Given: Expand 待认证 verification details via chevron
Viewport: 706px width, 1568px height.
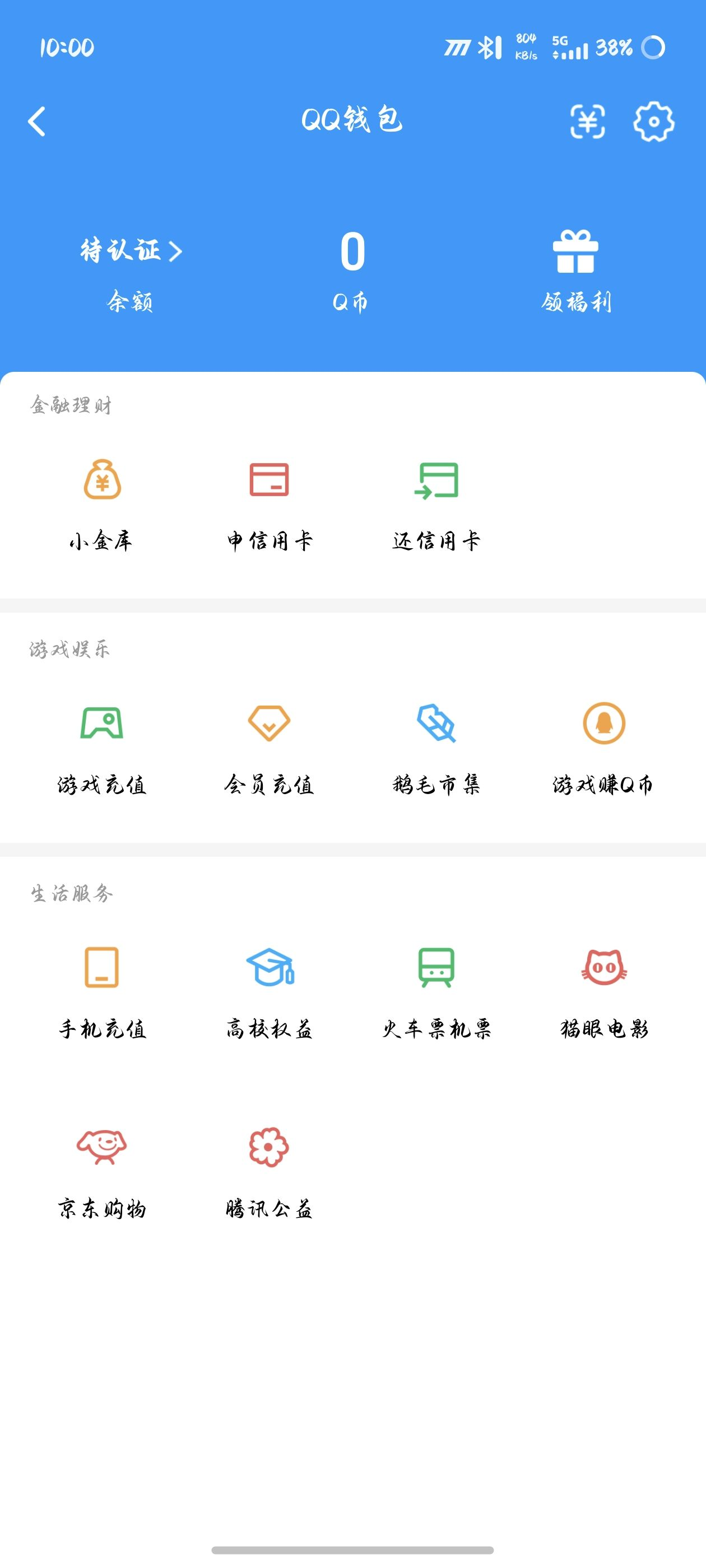Looking at the screenshot, I should click(x=176, y=252).
